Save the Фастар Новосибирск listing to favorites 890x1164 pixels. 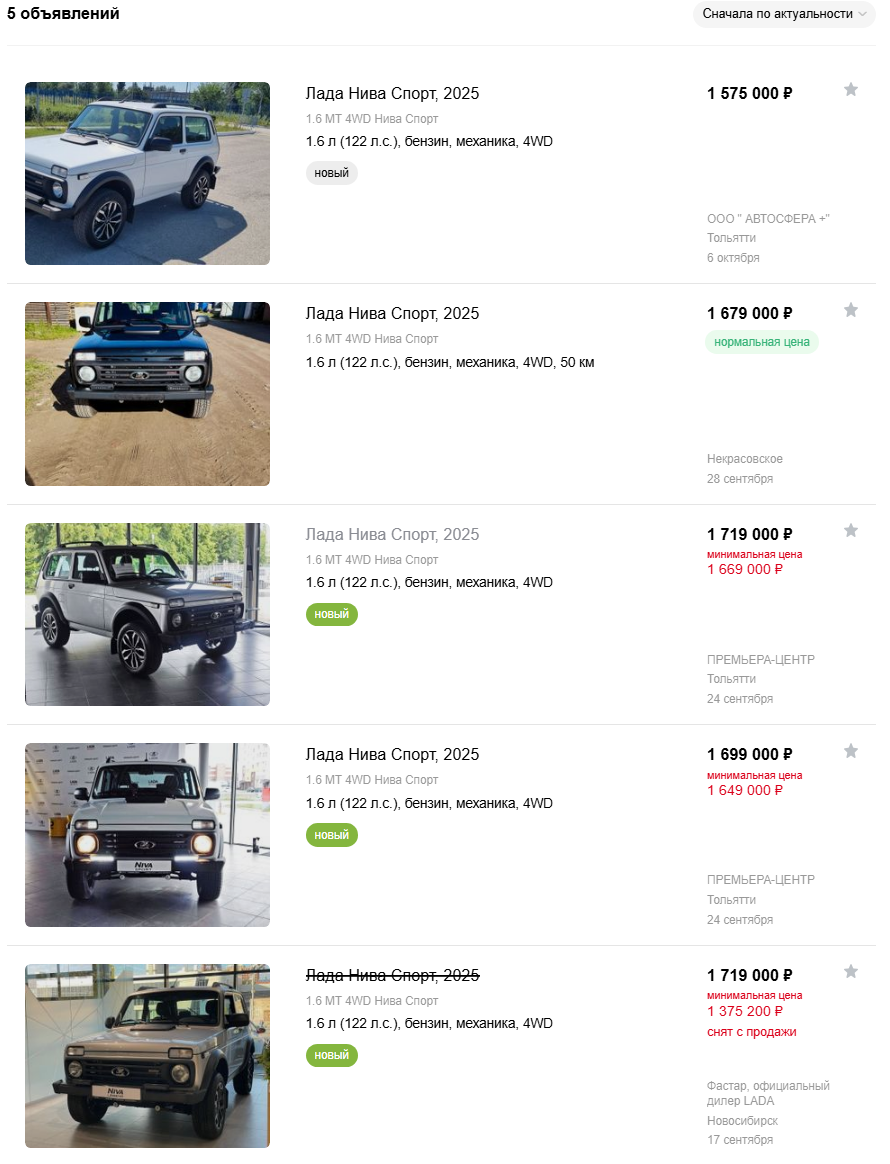tap(851, 971)
